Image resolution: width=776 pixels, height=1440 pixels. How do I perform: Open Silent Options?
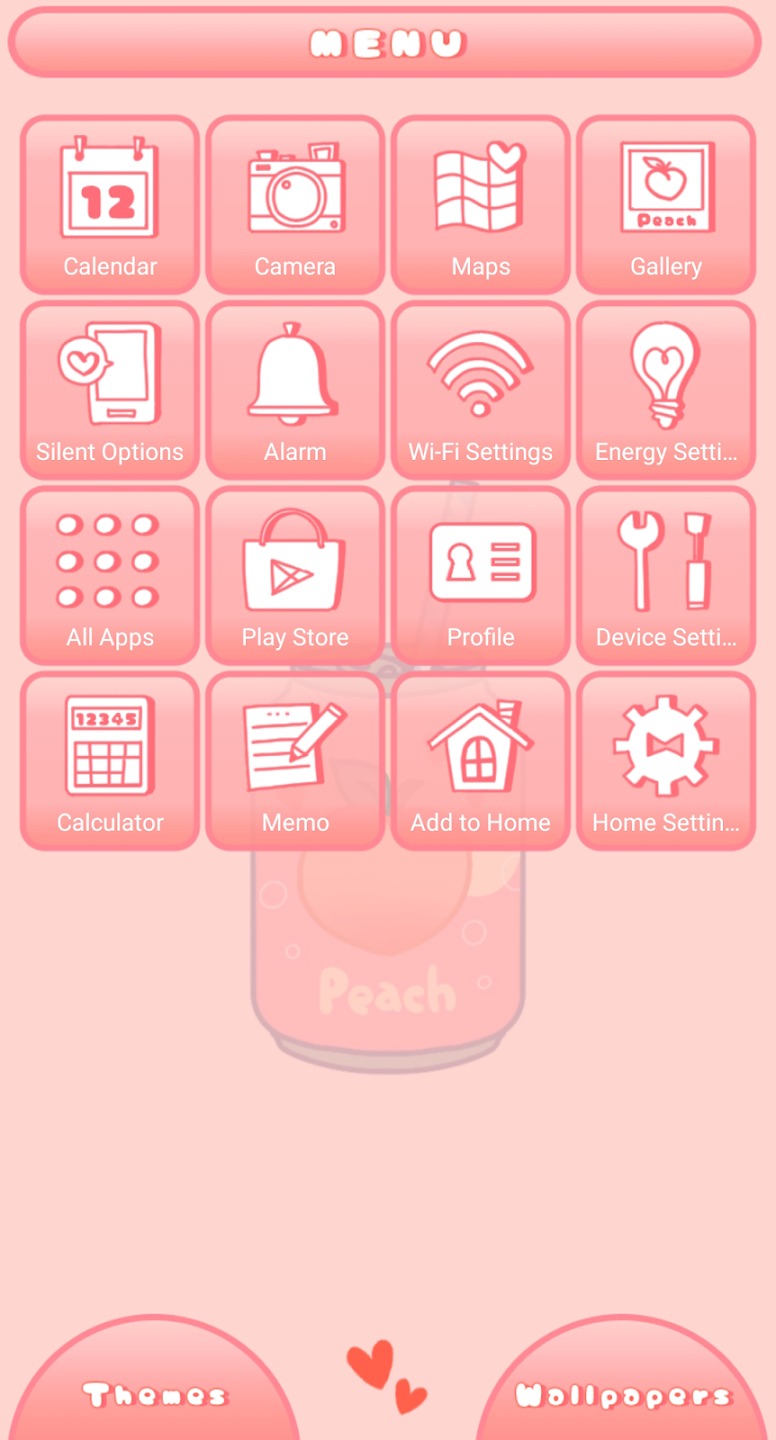point(110,390)
